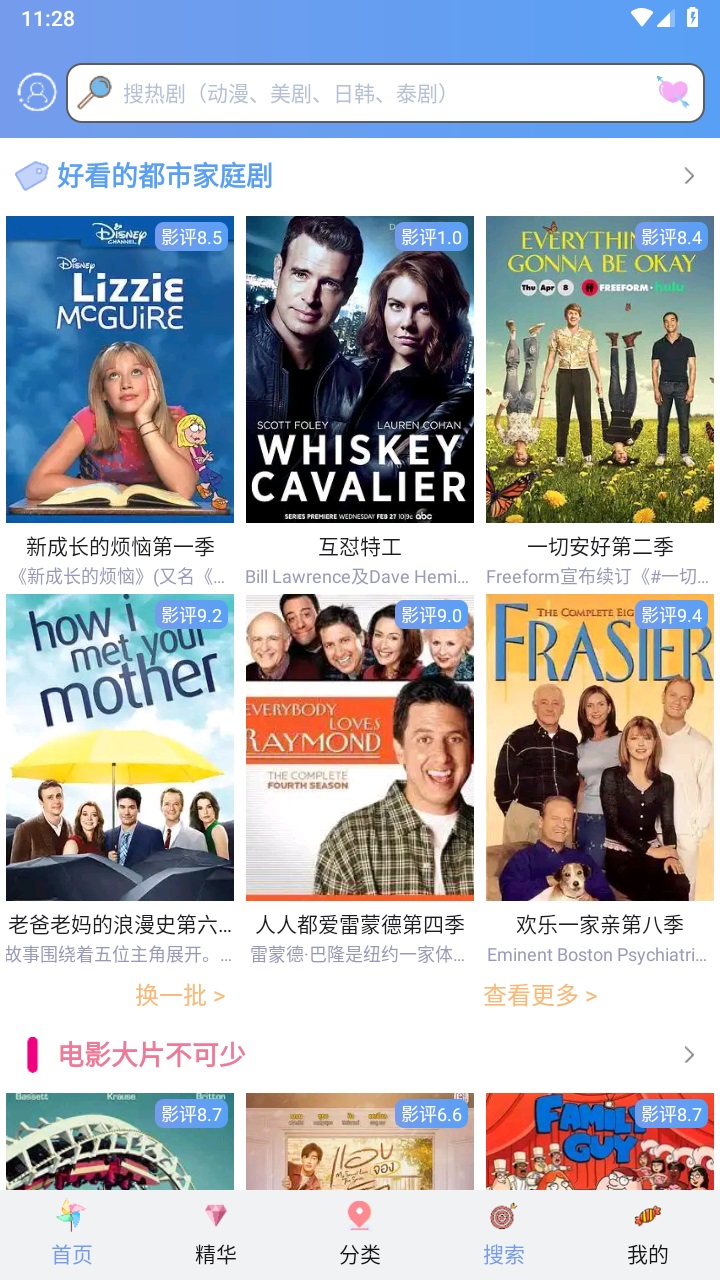Switch to the 首页 tab
Screen dimensions: 720x1280
pyautogui.click(x=72, y=1235)
